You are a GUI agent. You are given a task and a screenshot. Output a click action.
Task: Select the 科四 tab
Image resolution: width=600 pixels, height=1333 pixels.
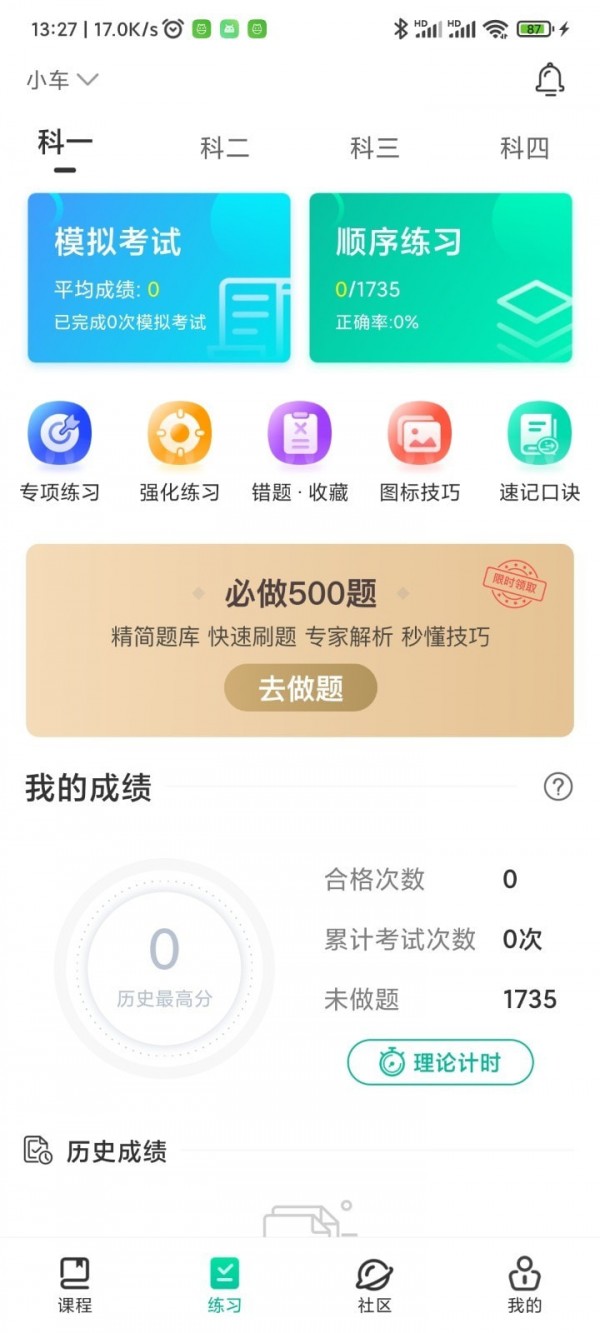[x=524, y=149]
